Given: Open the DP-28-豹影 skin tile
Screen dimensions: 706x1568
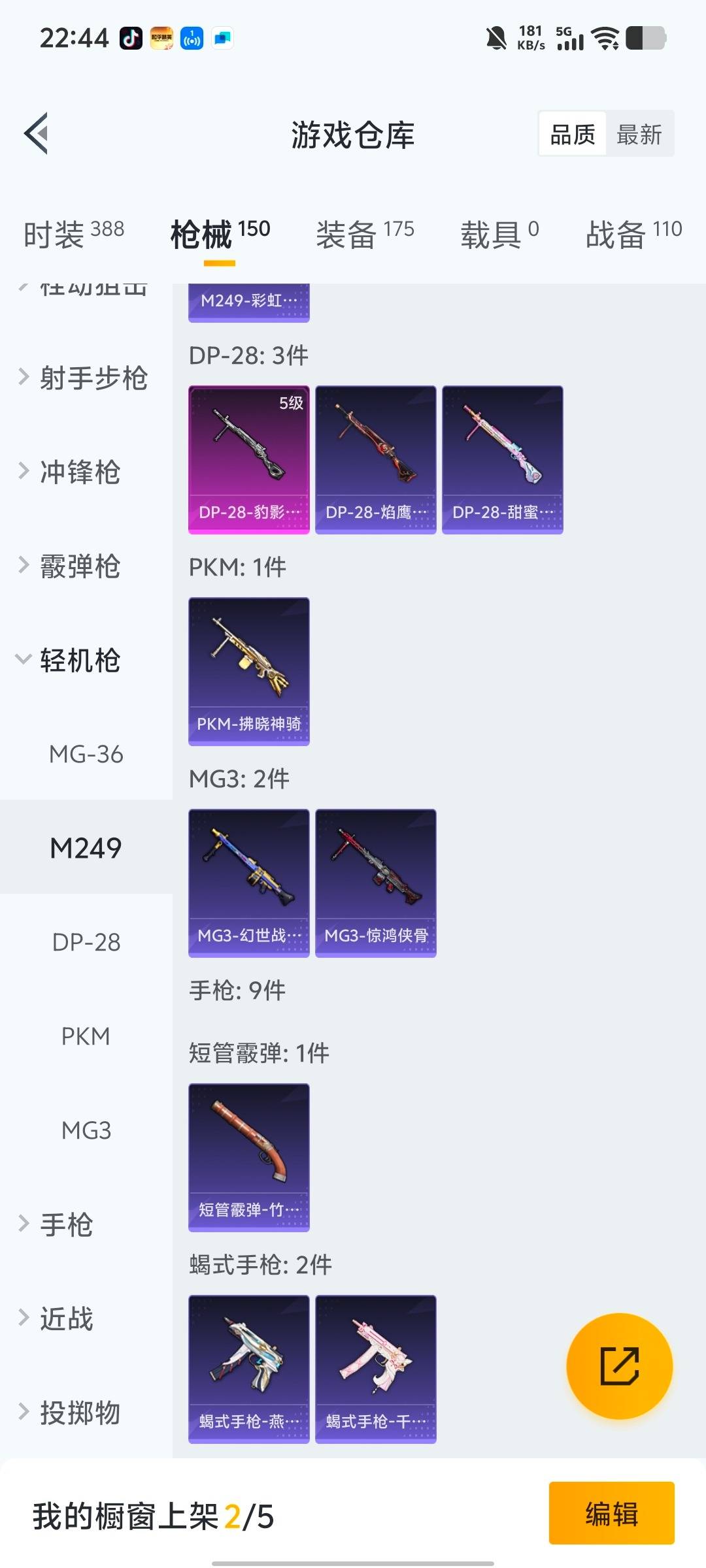Looking at the screenshot, I should tap(248, 460).
